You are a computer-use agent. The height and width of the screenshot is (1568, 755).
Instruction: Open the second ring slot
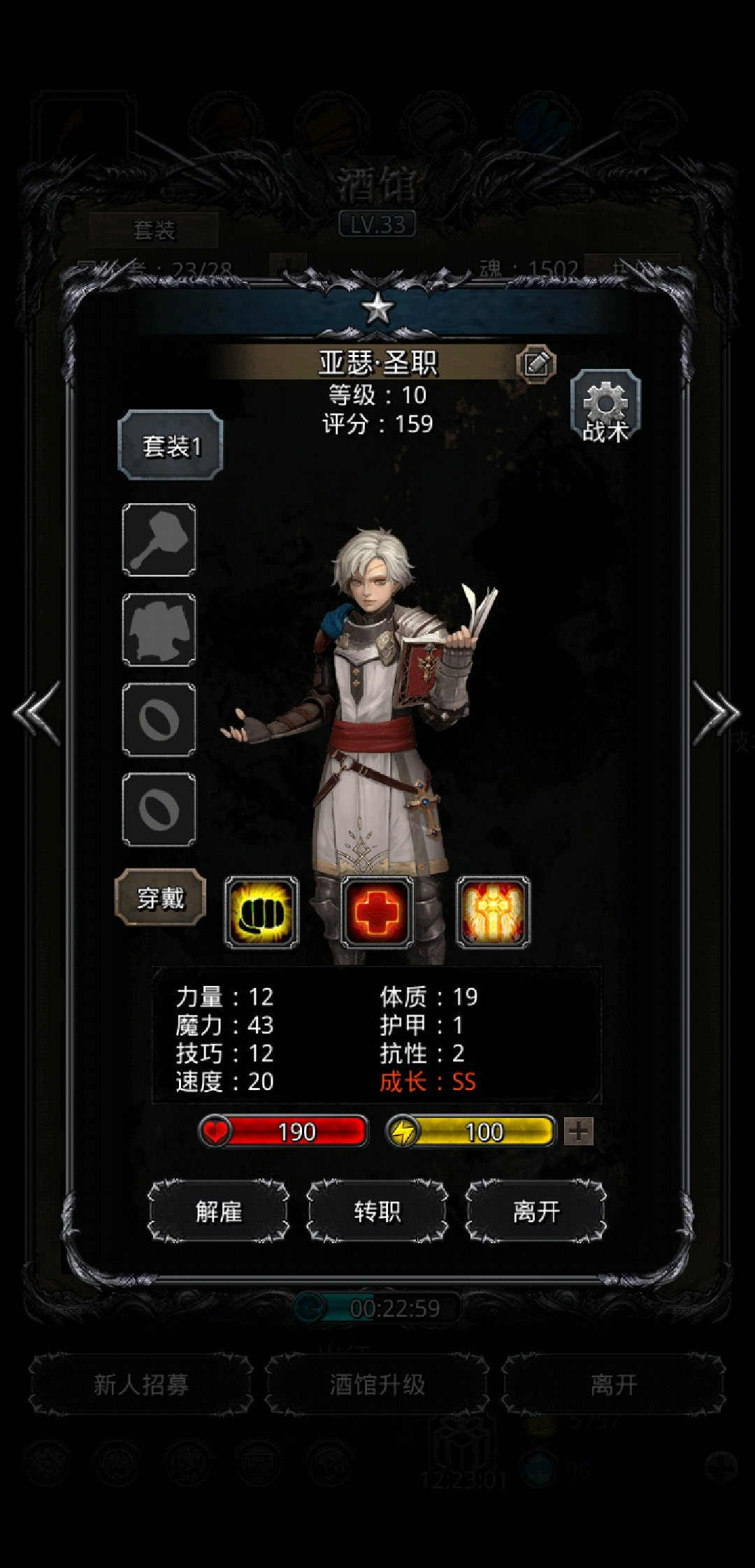159,809
